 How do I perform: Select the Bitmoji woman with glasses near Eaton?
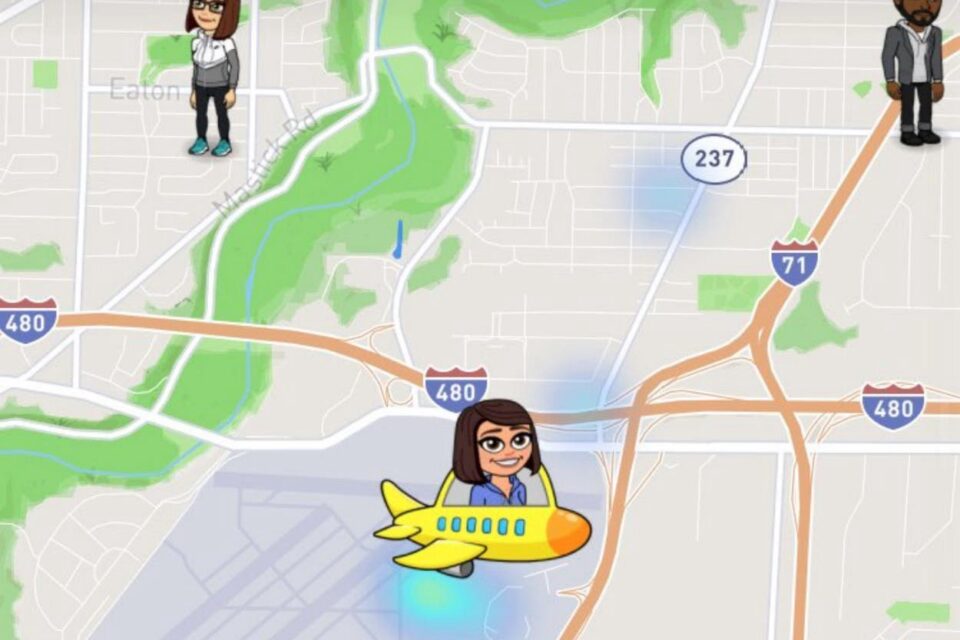pos(213,75)
